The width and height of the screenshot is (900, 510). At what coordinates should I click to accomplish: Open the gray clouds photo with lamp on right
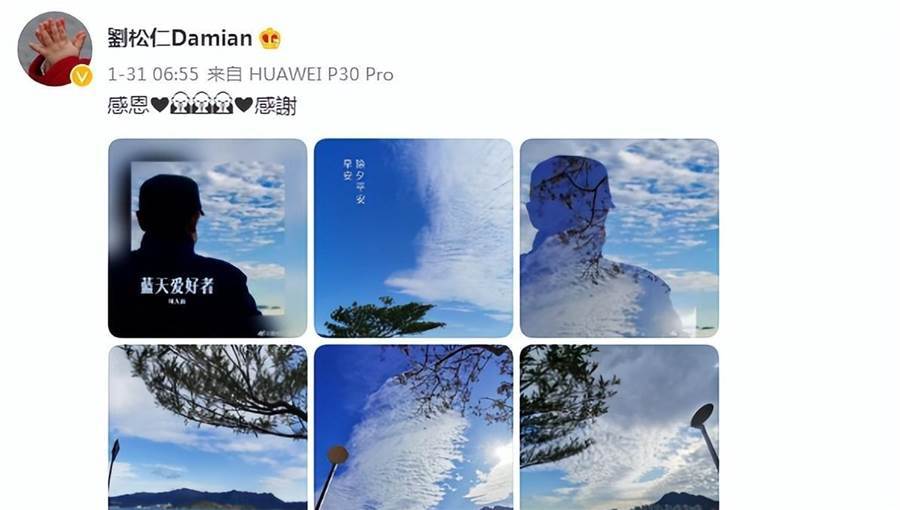619,427
